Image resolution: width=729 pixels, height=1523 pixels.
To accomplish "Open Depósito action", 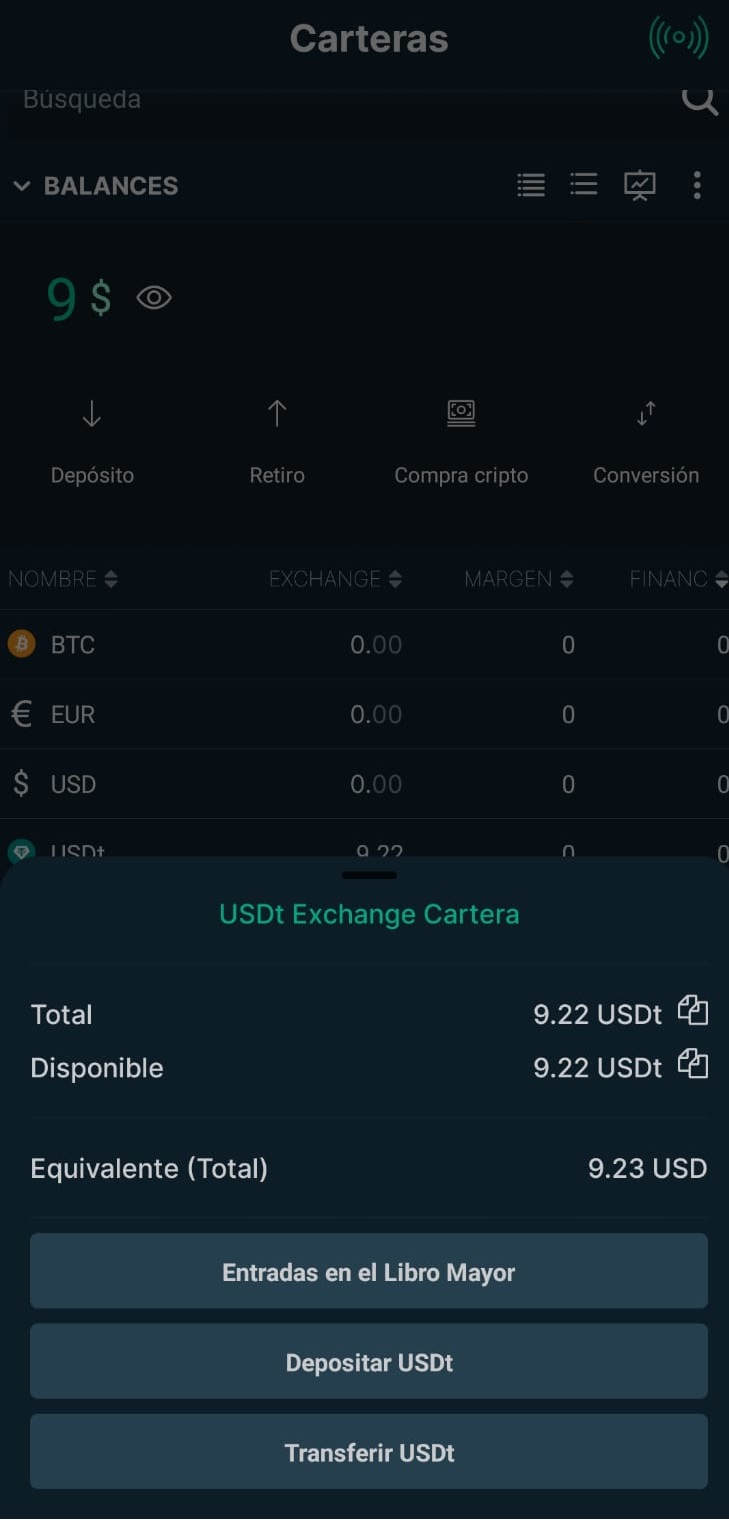I will (92, 442).
